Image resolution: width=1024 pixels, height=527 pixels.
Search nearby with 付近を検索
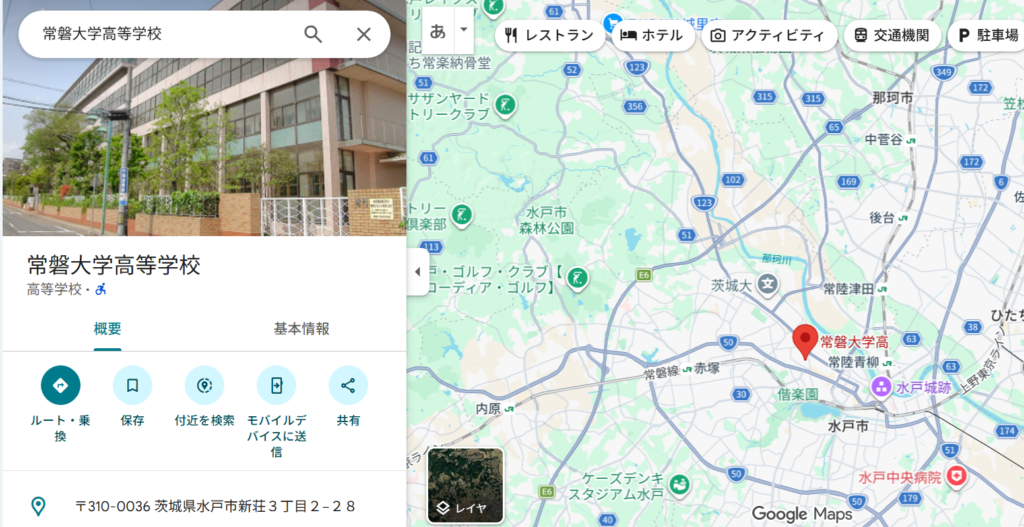click(204, 386)
